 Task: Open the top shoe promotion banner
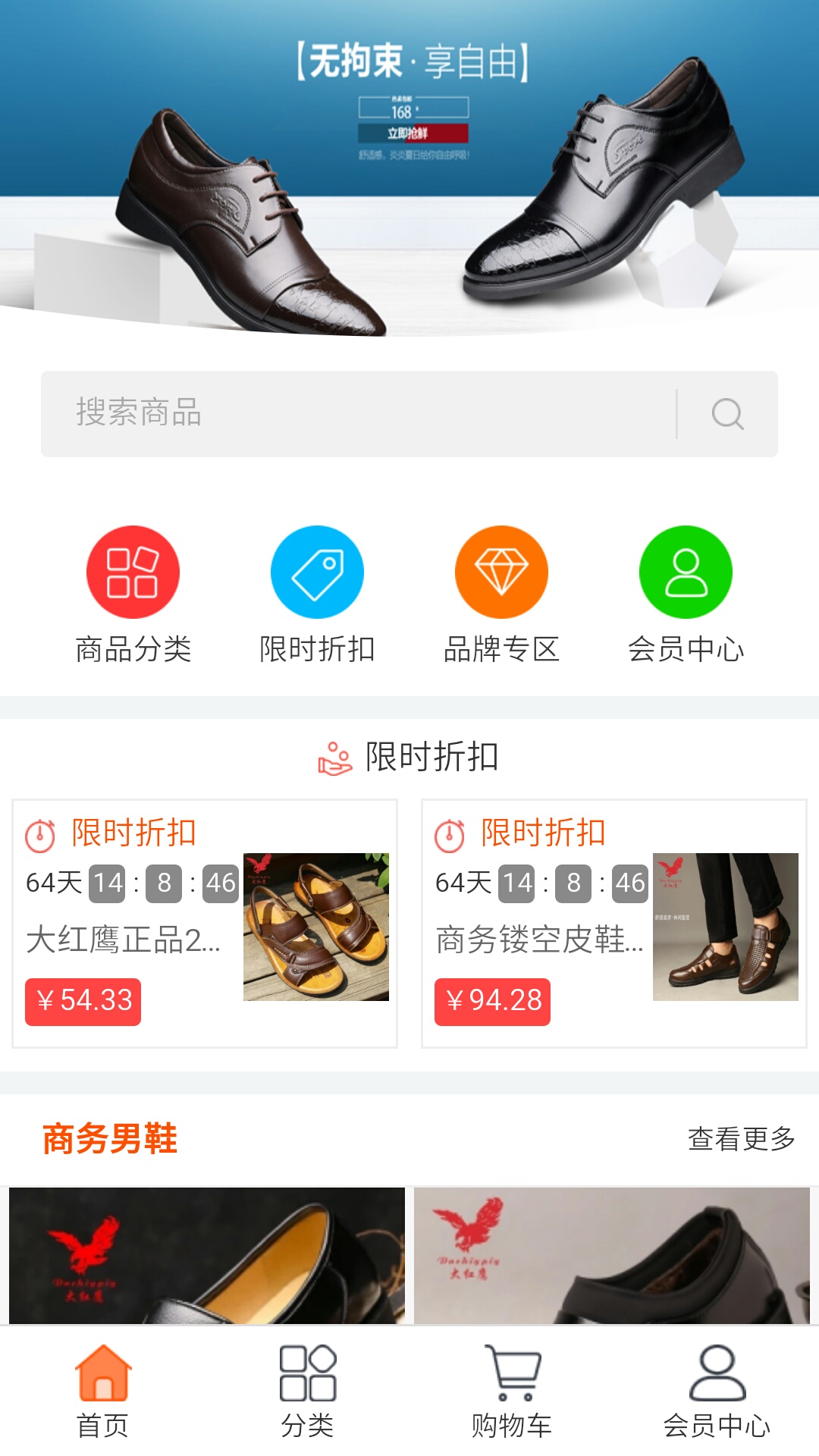(409, 168)
